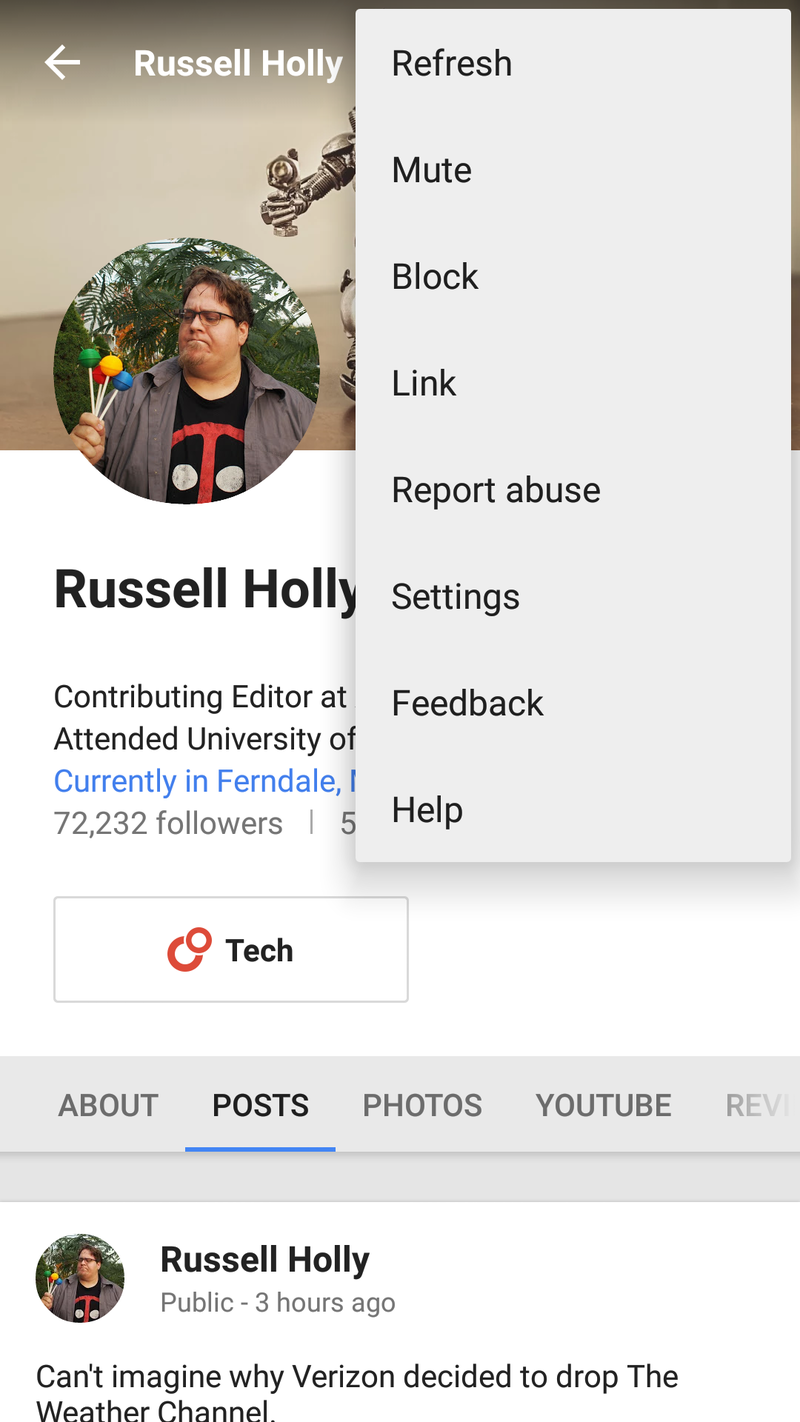This screenshot has width=800, height=1422.
Task: Switch to the About tab
Action: [108, 1105]
